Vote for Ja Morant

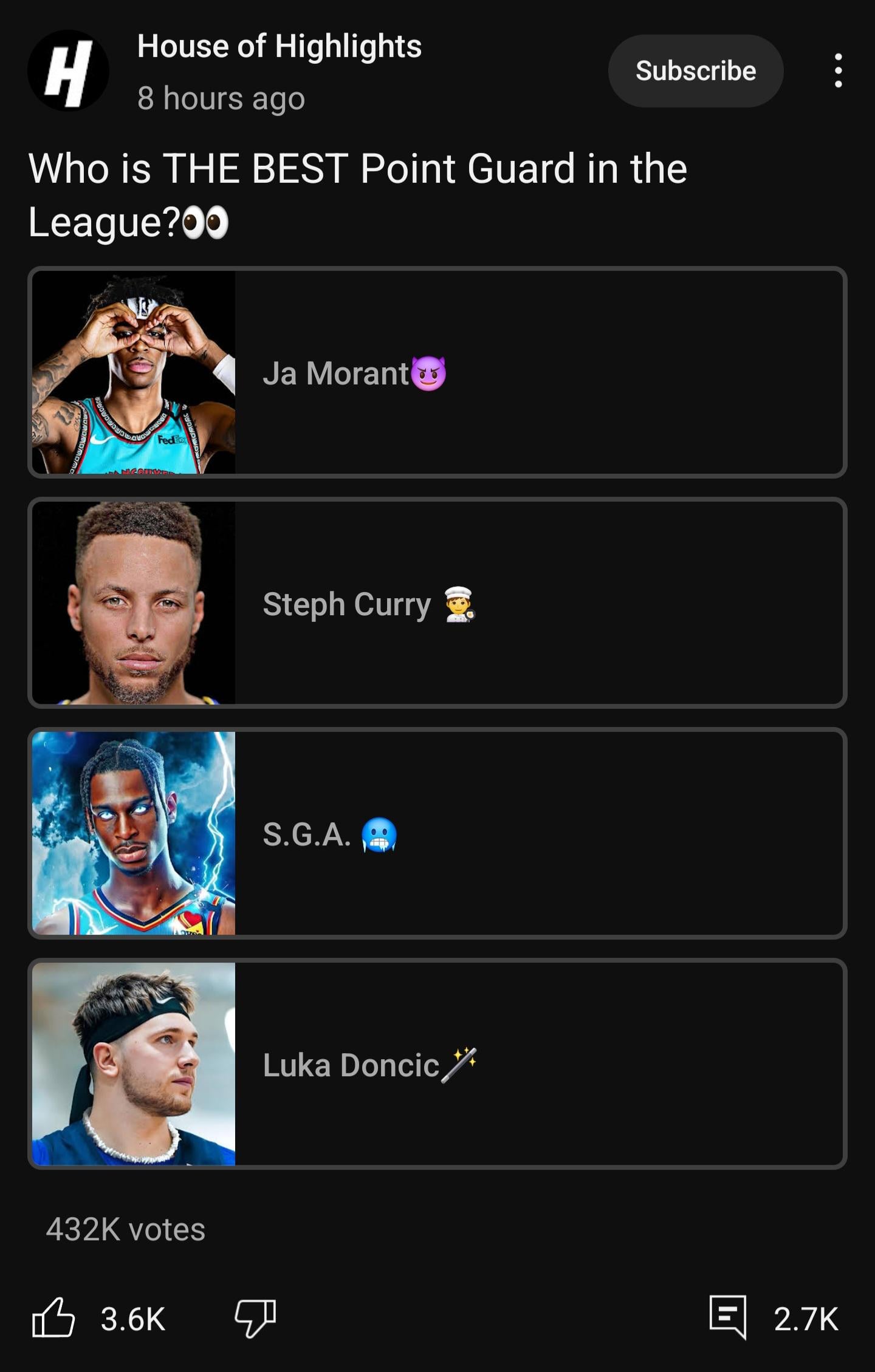pos(437,372)
